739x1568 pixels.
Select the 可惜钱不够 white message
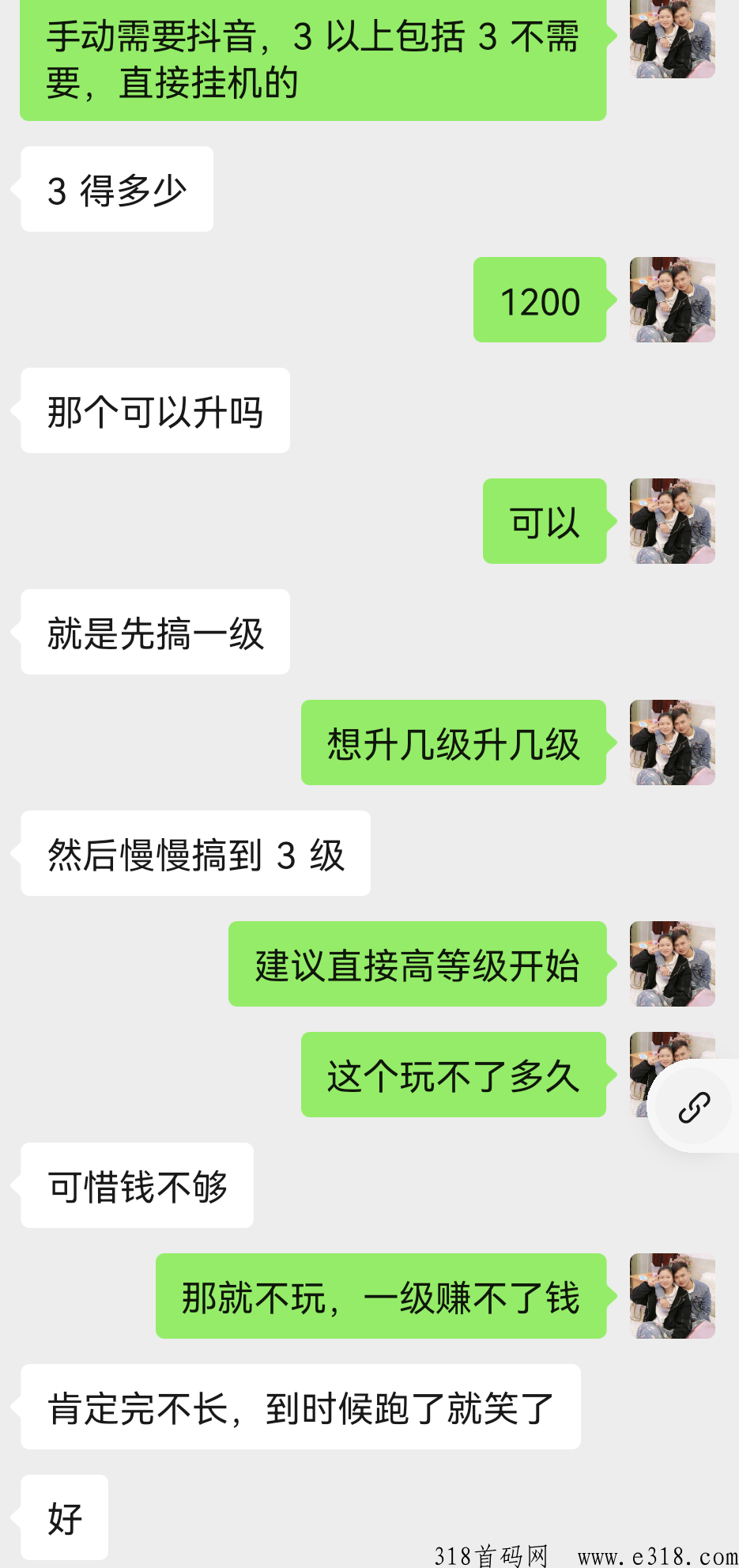(137, 1185)
